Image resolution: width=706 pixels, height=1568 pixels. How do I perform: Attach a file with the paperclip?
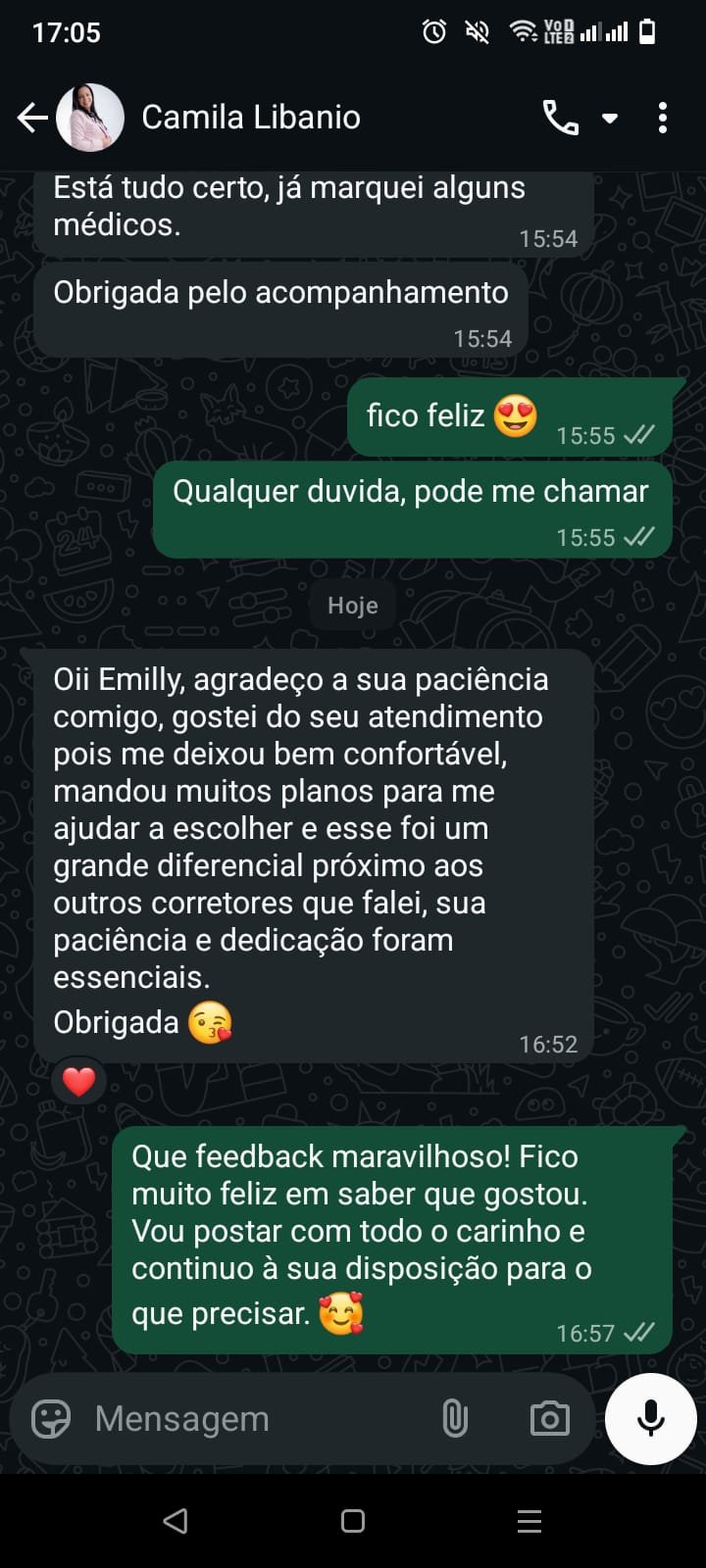(x=455, y=1419)
